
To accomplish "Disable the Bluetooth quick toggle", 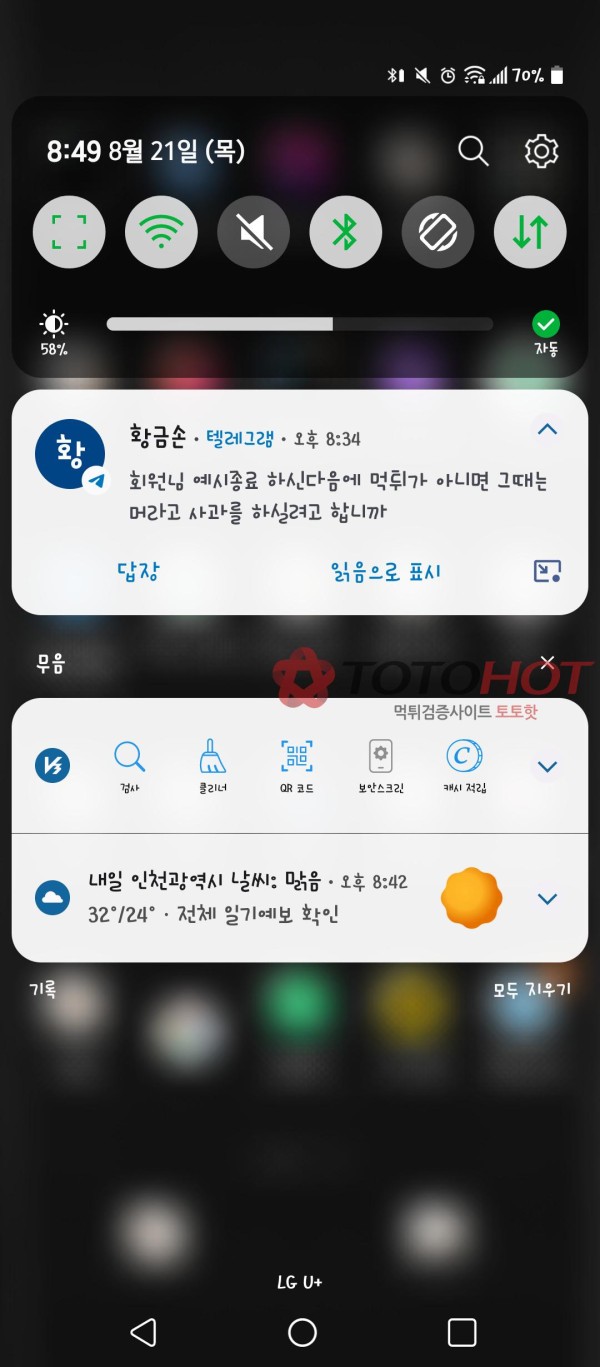I will pos(345,232).
